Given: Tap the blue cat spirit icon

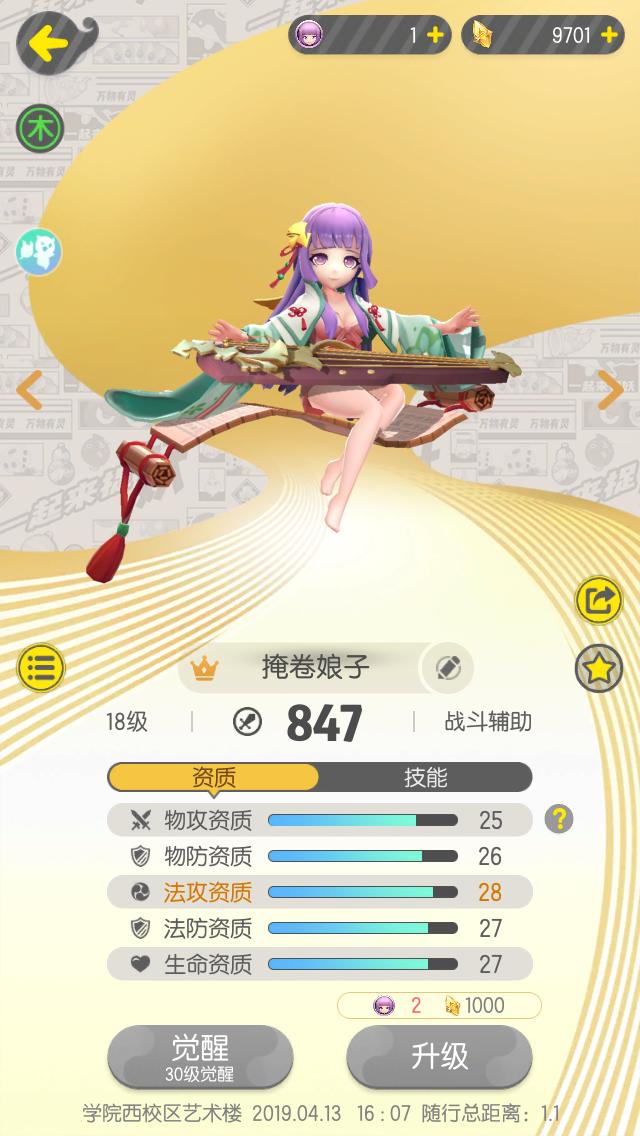Looking at the screenshot, I should pos(38,251).
